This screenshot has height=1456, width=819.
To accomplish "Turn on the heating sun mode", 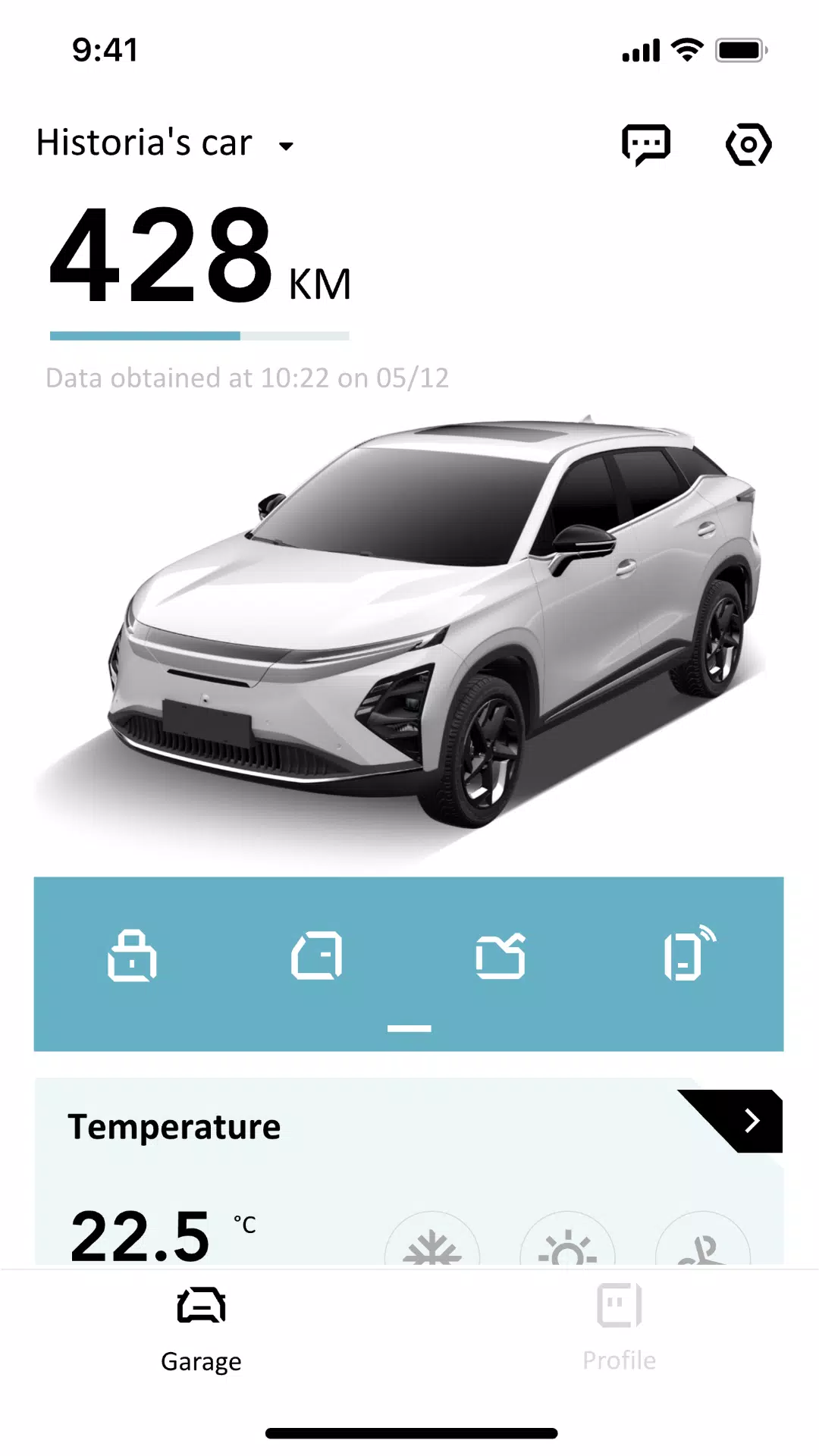I will (567, 1244).
